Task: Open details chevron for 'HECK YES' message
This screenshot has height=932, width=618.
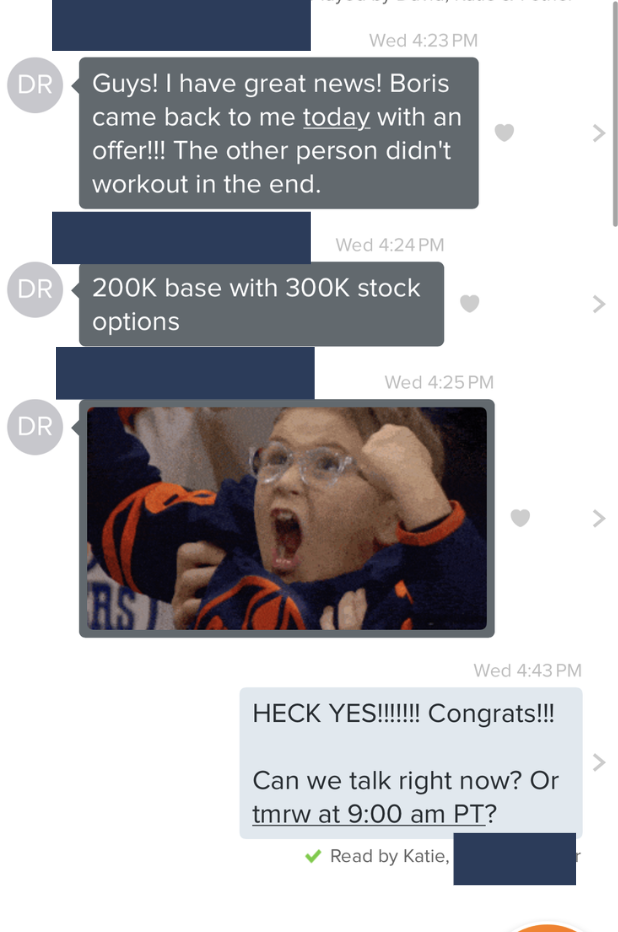Action: tap(598, 762)
